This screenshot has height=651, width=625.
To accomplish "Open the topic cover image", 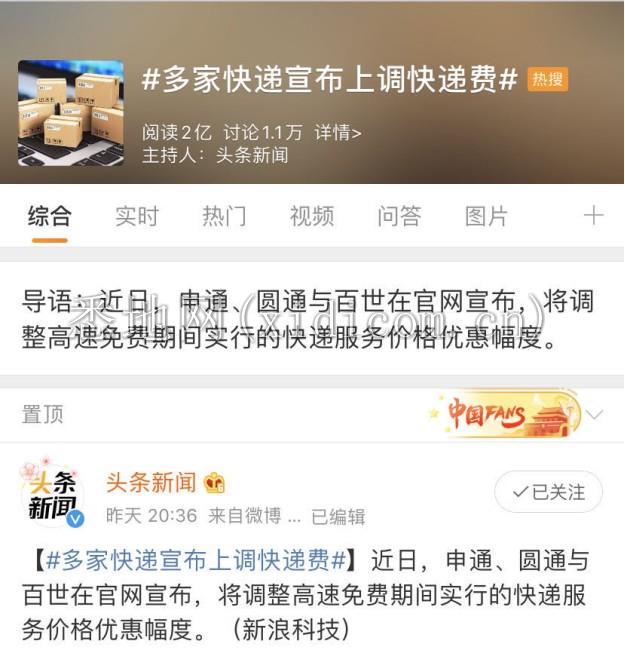I will [x=71, y=113].
